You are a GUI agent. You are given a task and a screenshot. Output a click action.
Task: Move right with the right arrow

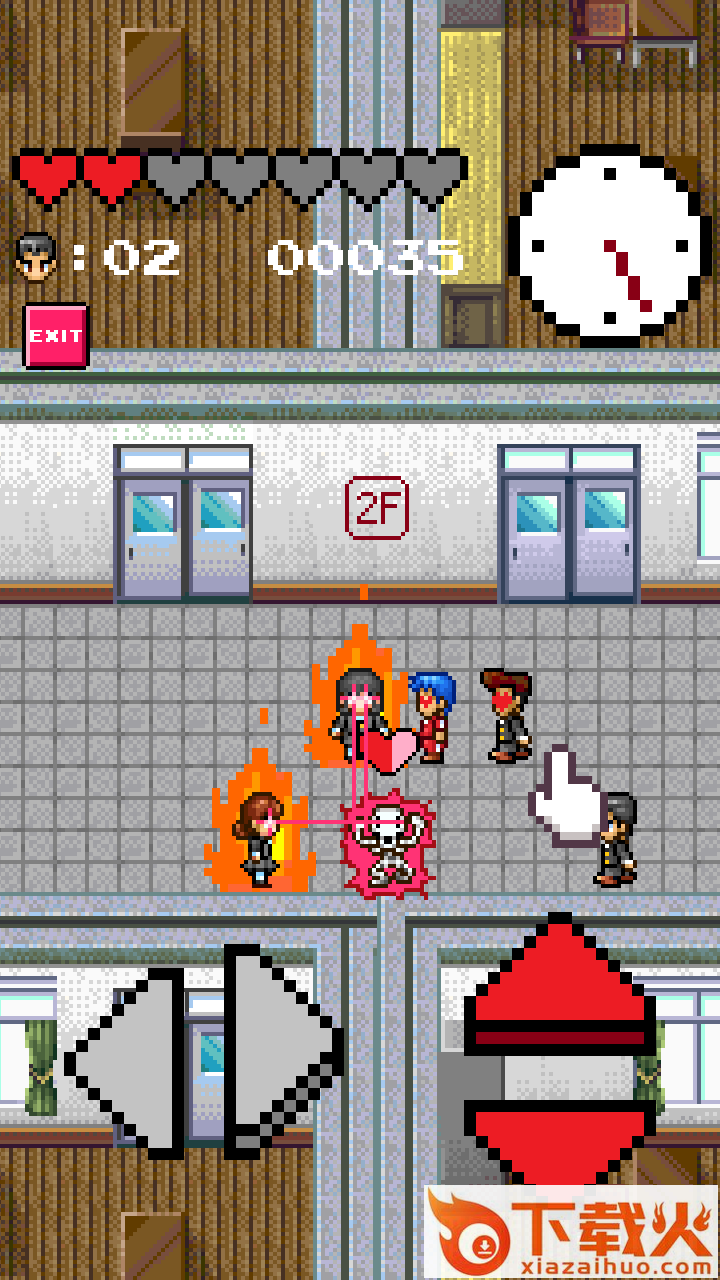click(280, 1050)
